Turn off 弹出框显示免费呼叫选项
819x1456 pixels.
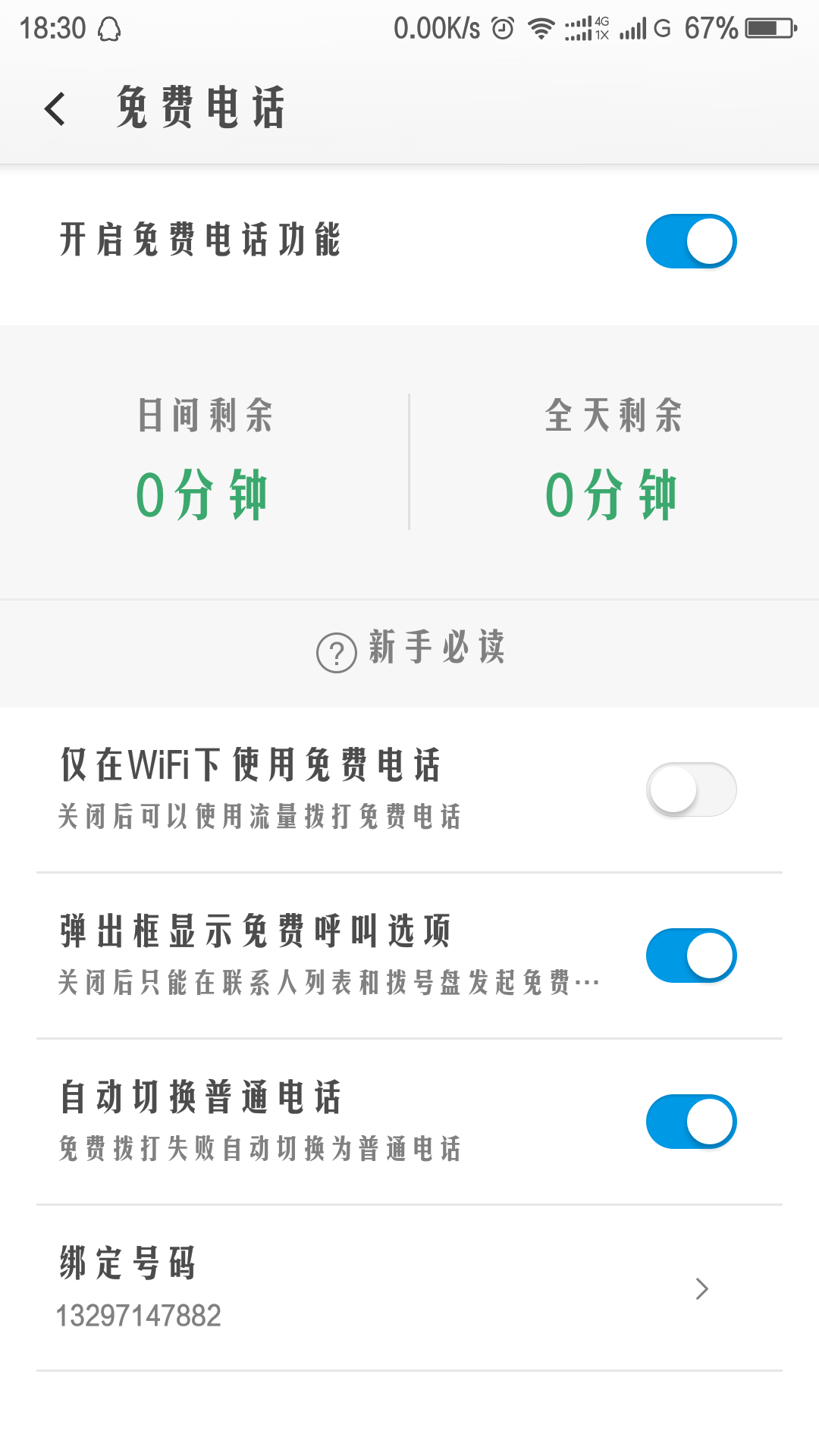click(690, 955)
